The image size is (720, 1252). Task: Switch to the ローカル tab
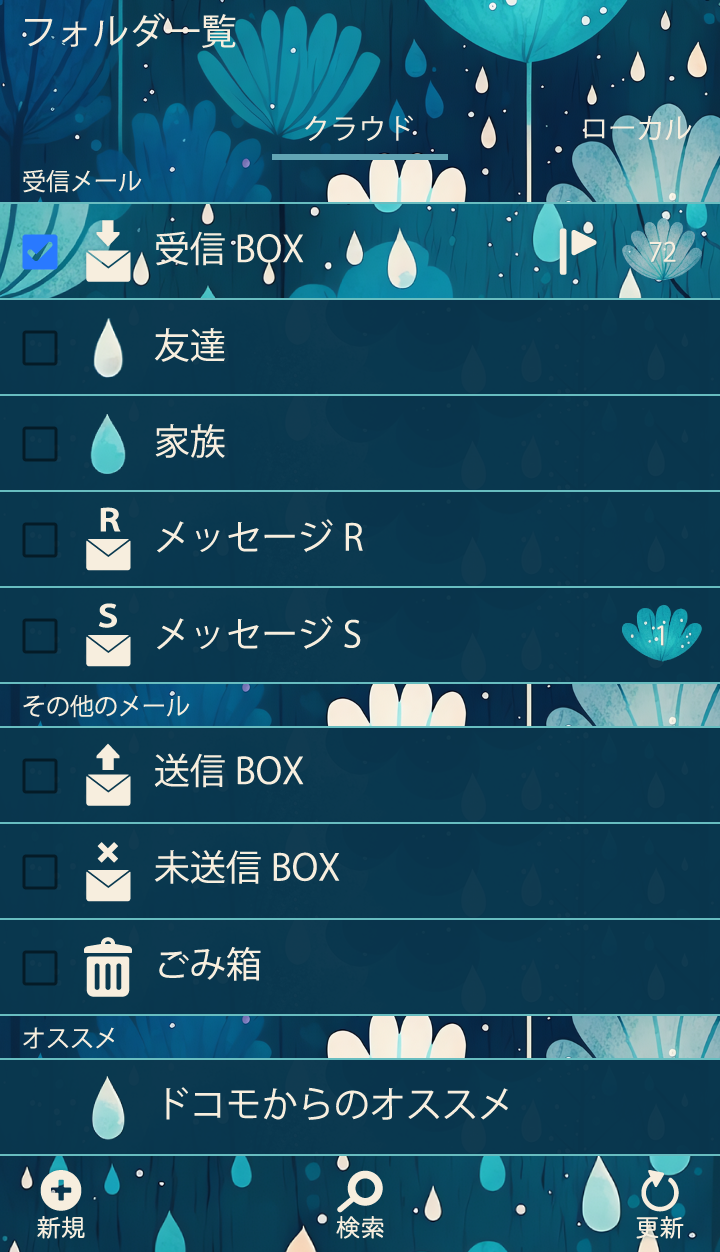636,128
